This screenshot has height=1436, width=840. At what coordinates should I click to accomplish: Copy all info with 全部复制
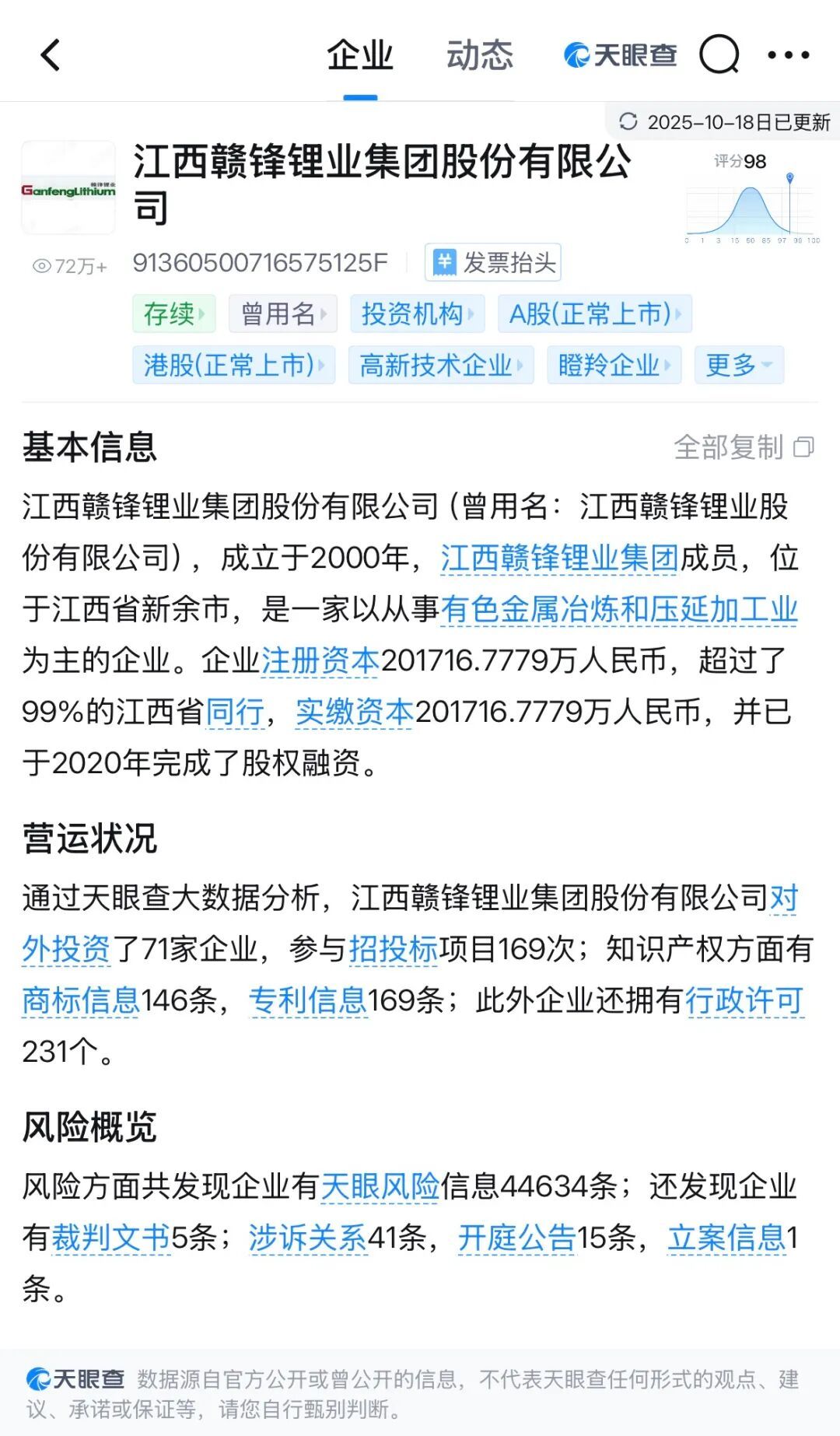tap(743, 447)
